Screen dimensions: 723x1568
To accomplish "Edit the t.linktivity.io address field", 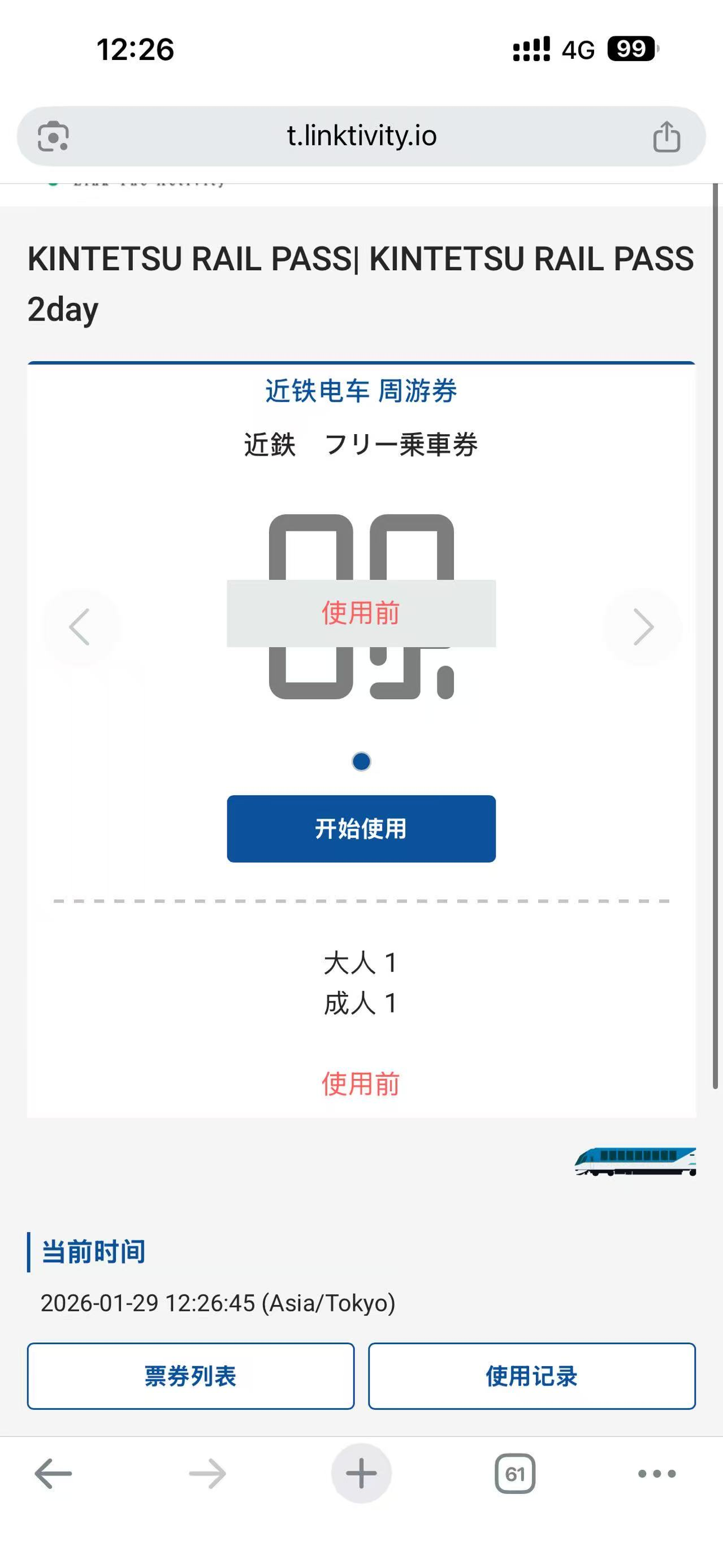I will click(362, 136).
